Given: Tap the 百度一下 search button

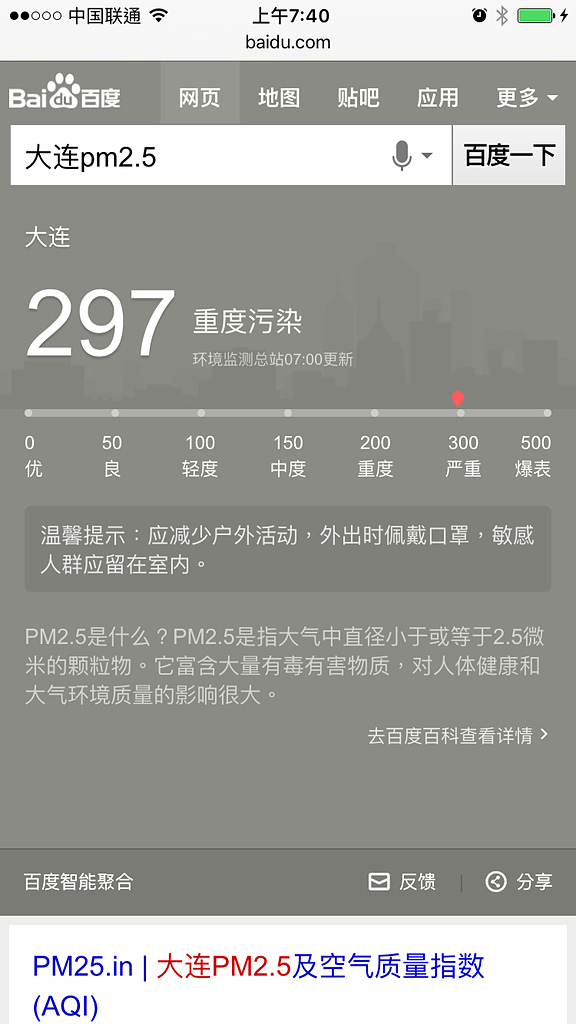Looking at the screenshot, I should point(509,155).
